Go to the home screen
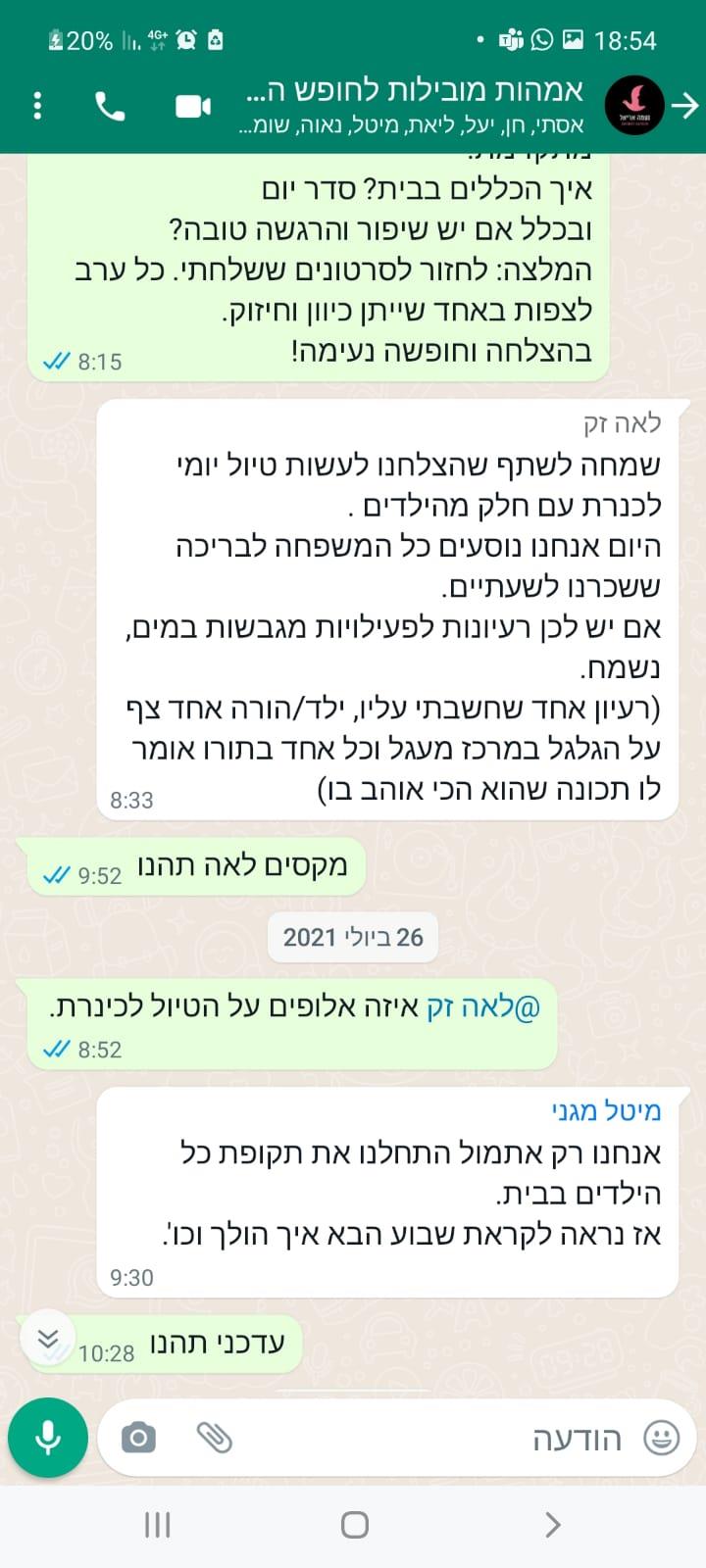 pyautogui.click(x=354, y=1525)
